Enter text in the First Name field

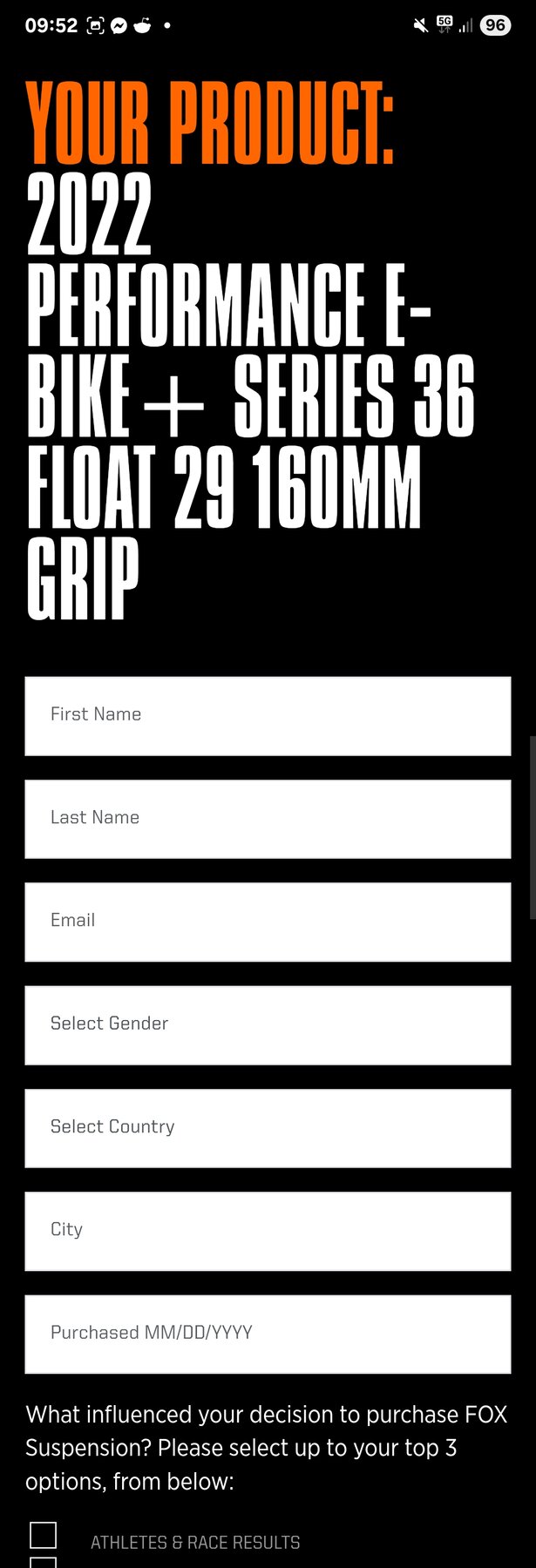[268, 716]
